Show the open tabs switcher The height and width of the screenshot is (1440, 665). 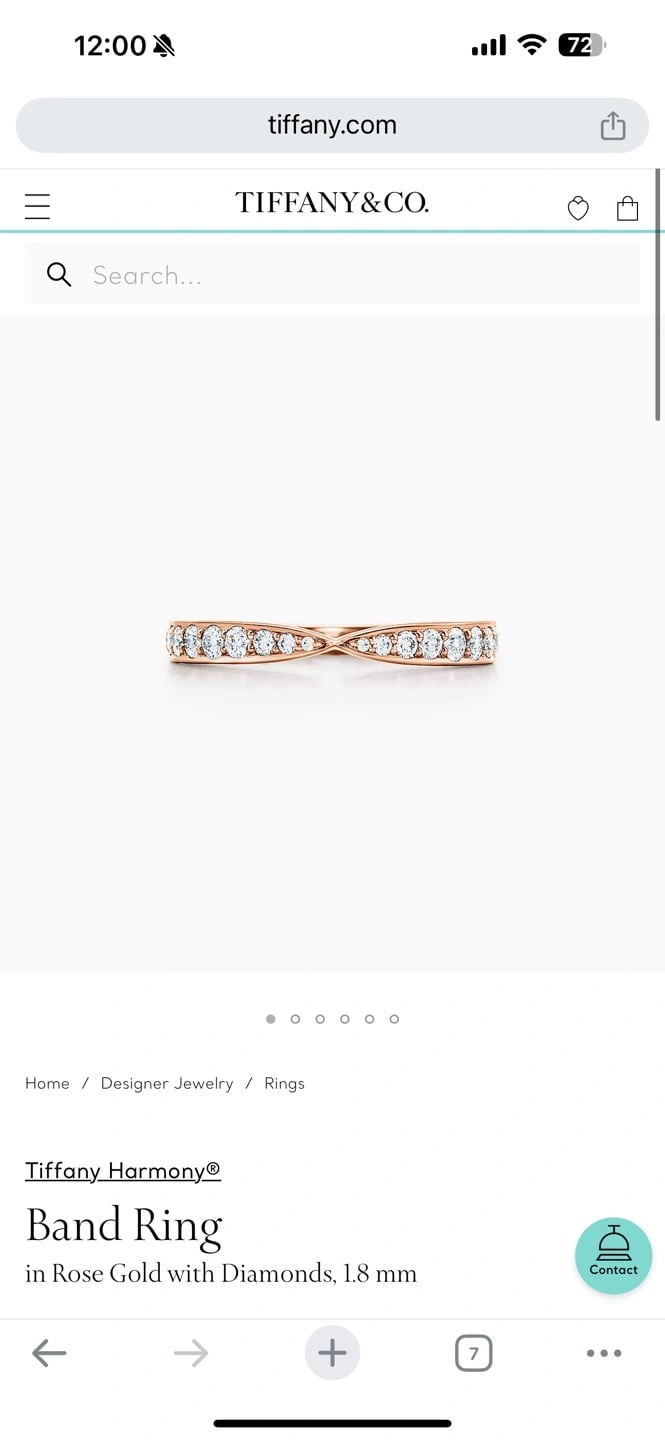point(473,1353)
